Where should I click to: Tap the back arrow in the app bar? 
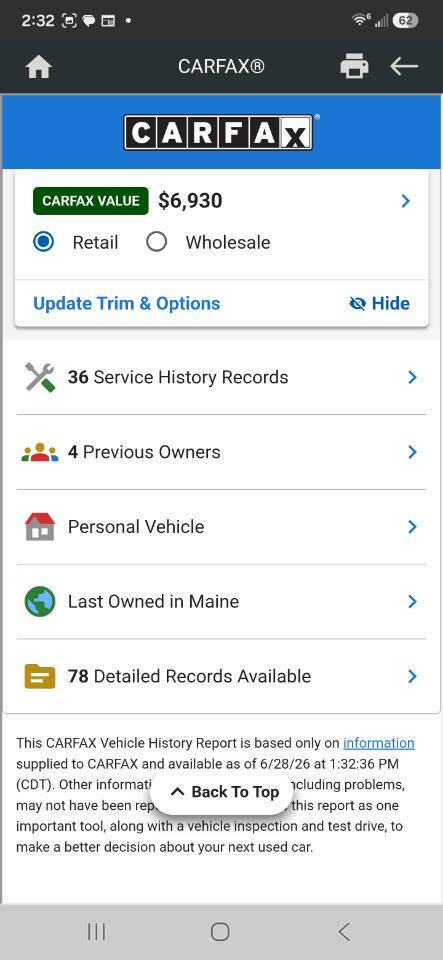[x=404, y=66]
